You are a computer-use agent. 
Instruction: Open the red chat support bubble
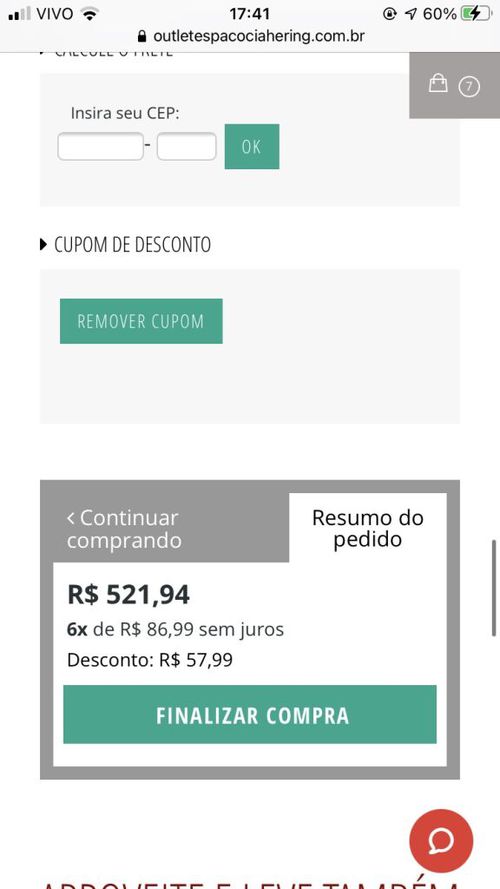tap(441, 841)
